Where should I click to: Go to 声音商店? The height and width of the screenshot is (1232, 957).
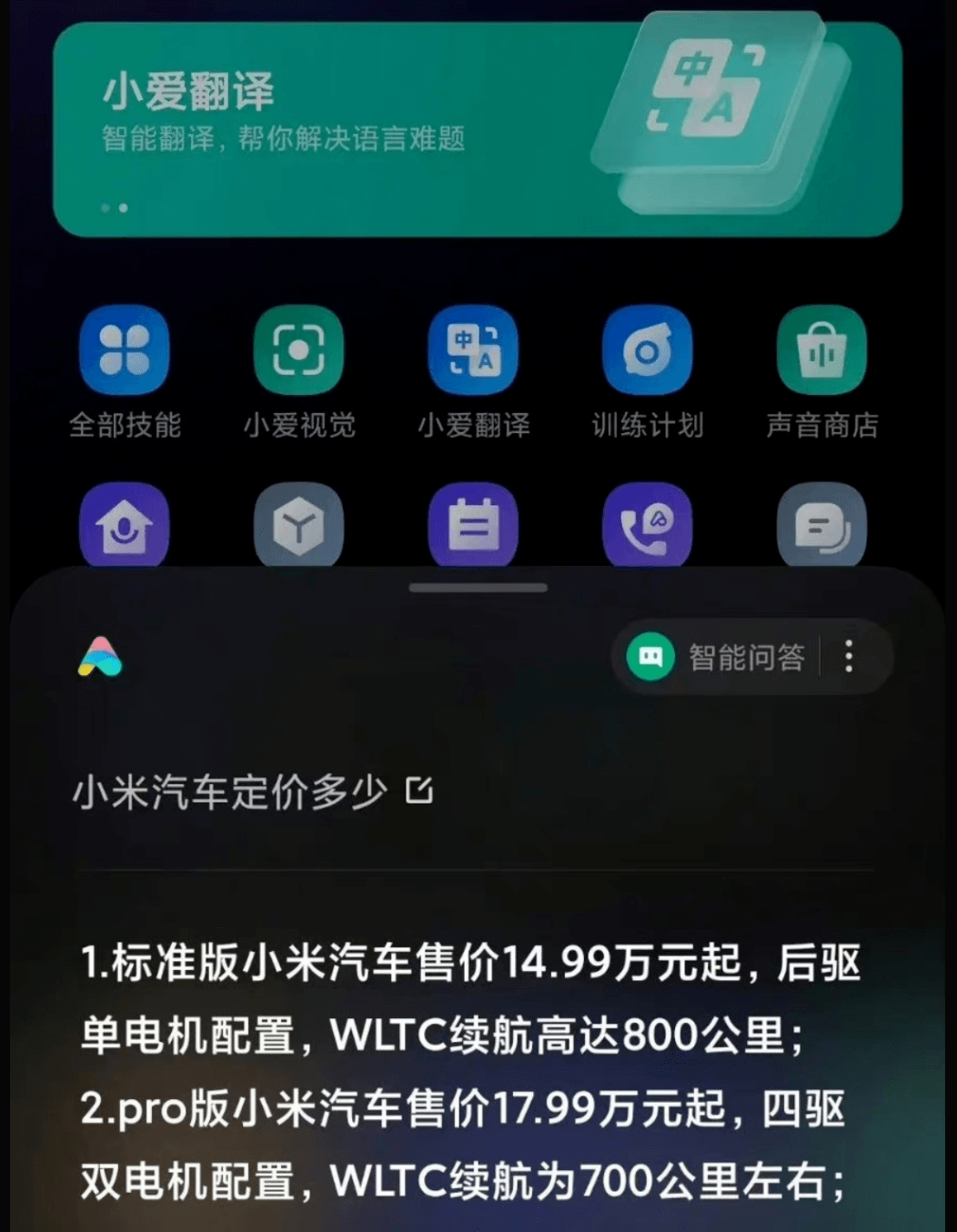pos(821,351)
